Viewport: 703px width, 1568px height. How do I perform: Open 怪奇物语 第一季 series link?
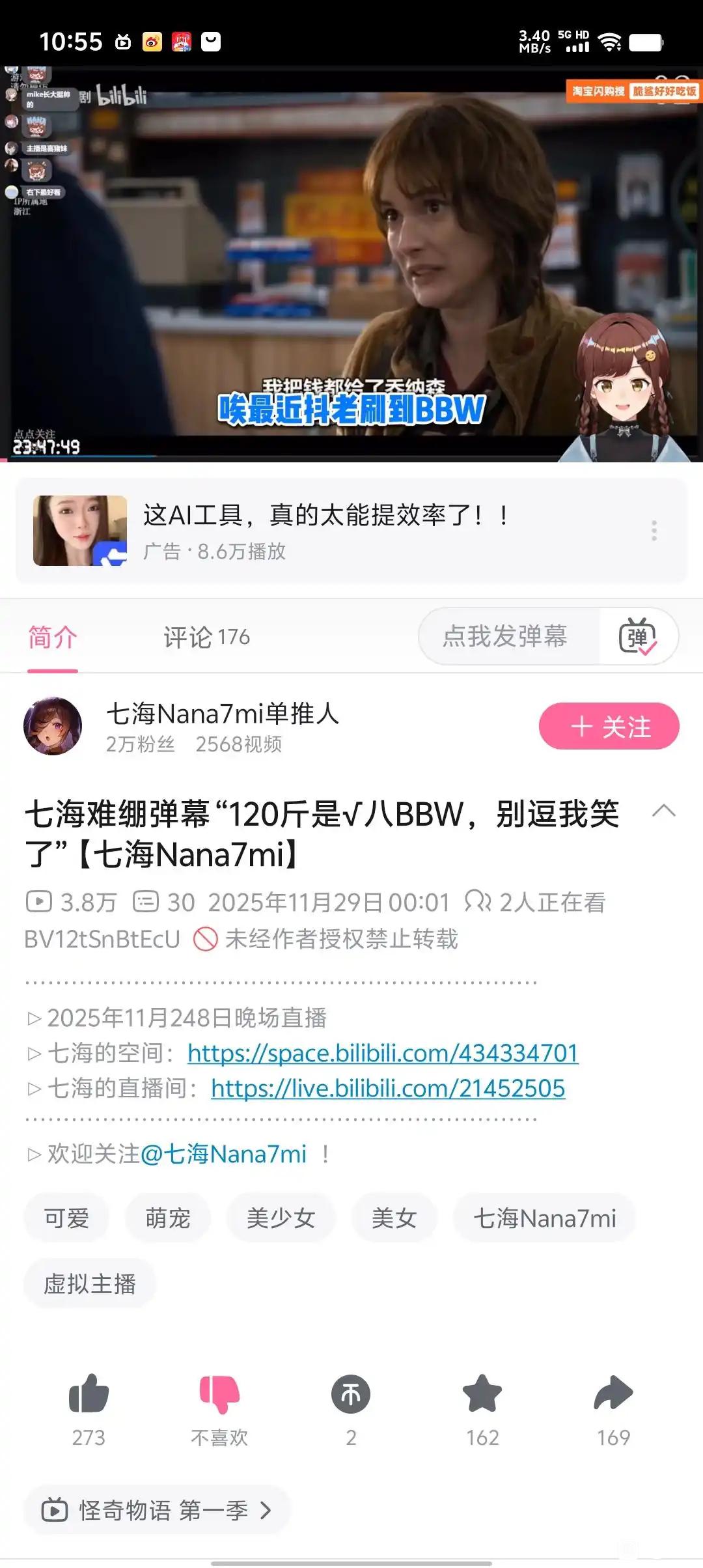point(156,1510)
